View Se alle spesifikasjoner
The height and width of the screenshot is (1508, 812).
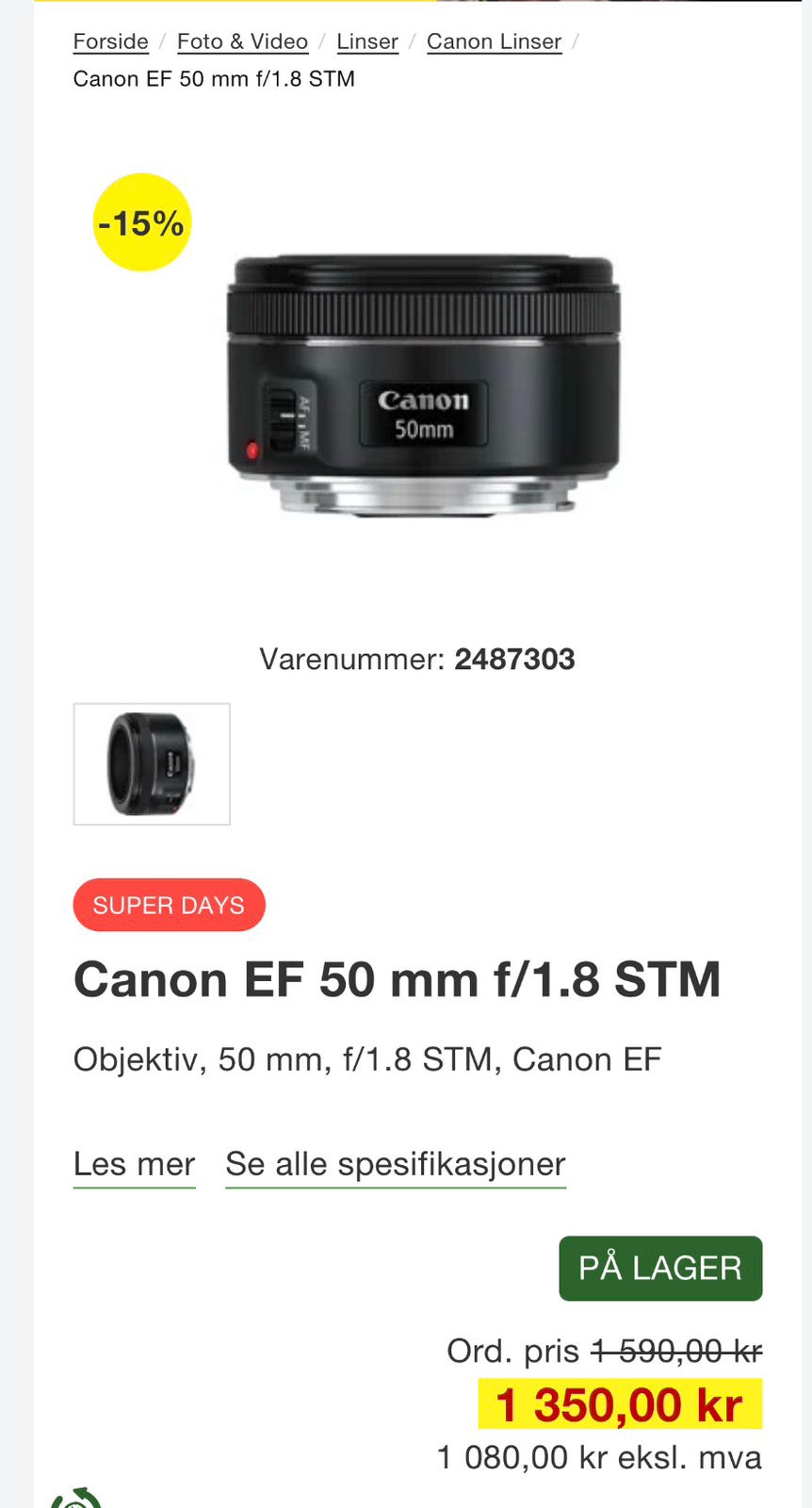(395, 1165)
